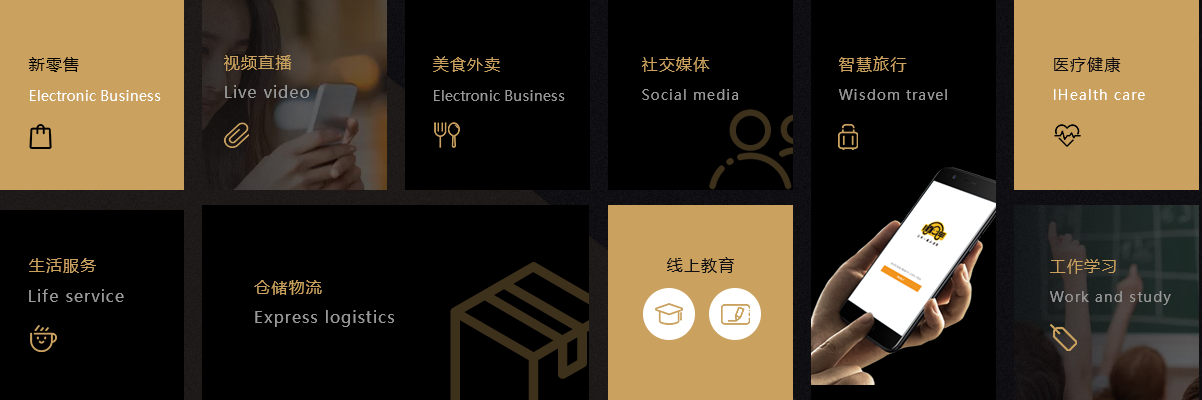Open the 工作学习 Work and study tile

(1108, 298)
